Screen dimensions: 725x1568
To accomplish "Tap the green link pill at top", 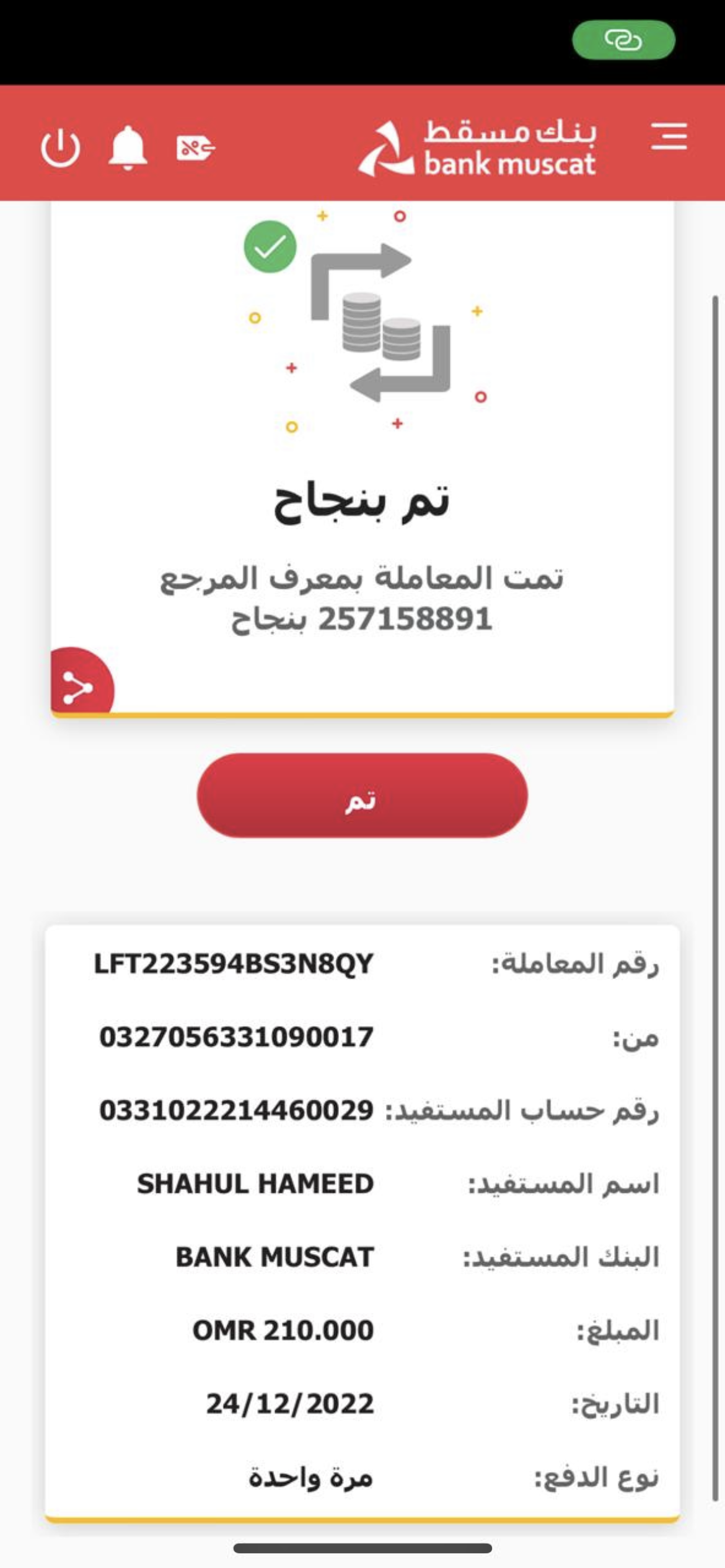I will [x=623, y=40].
